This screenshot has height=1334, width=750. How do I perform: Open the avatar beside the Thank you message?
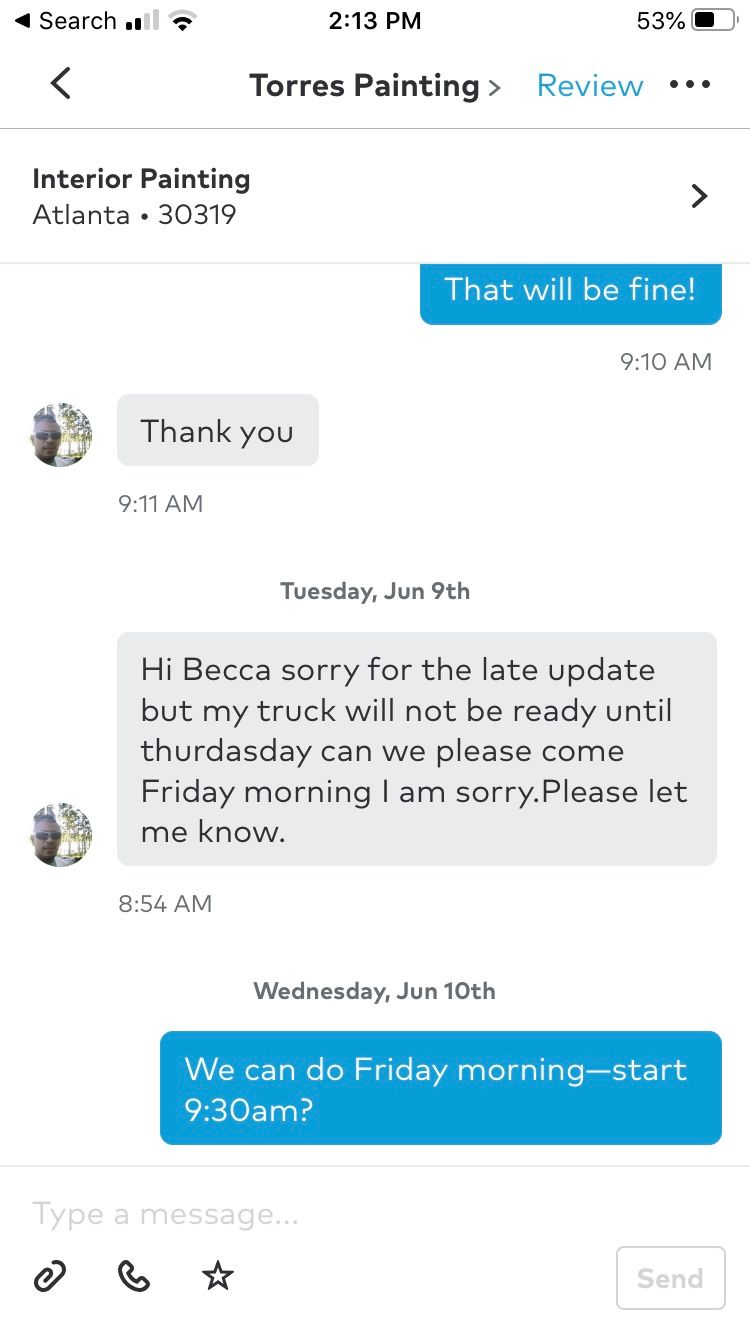[x=62, y=435]
